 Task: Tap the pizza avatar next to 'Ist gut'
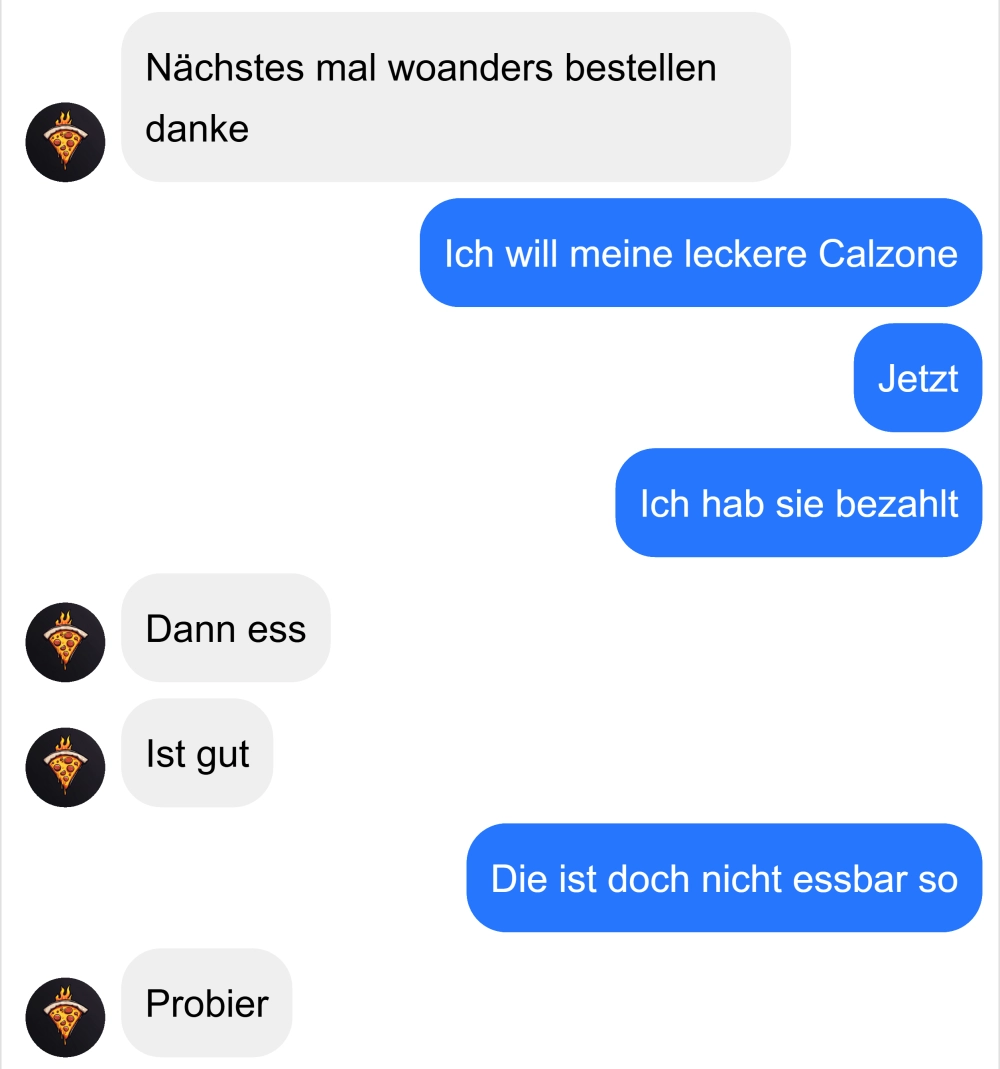(x=65, y=767)
